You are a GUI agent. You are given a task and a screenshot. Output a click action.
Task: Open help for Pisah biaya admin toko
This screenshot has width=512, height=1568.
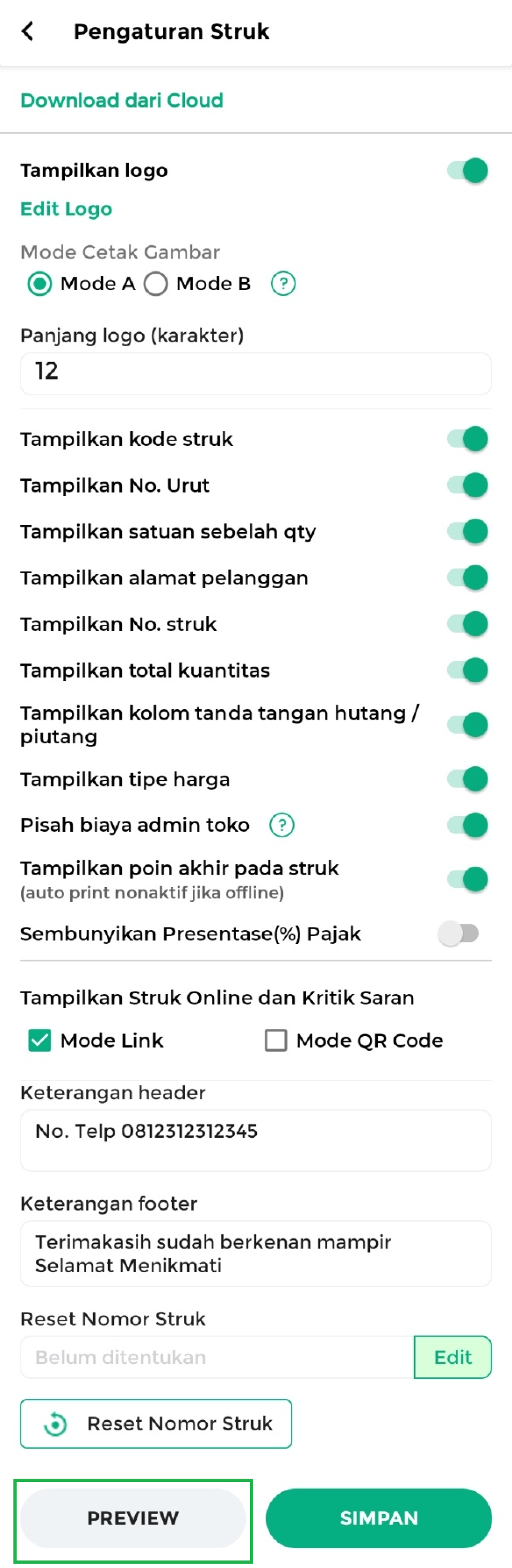pyautogui.click(x=282, y=826)
